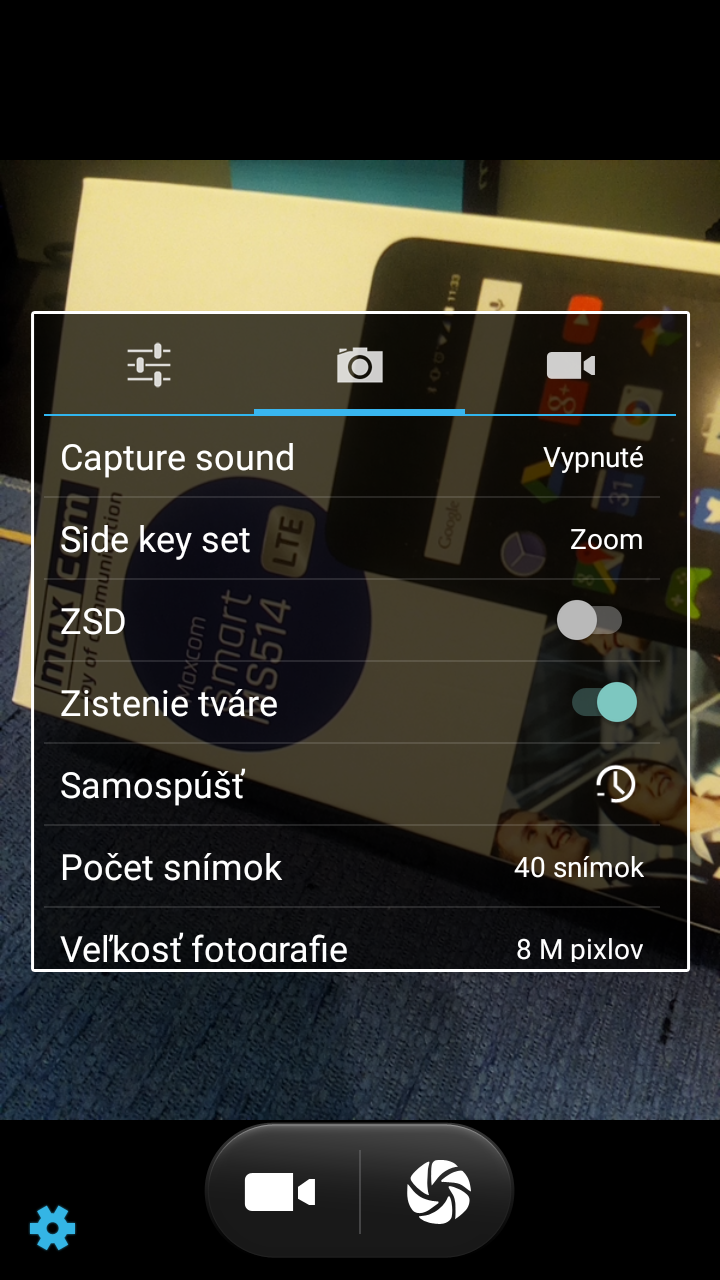Change the Side key set option
Screen dimensions: 720x1280
click(x=352, y=539)
